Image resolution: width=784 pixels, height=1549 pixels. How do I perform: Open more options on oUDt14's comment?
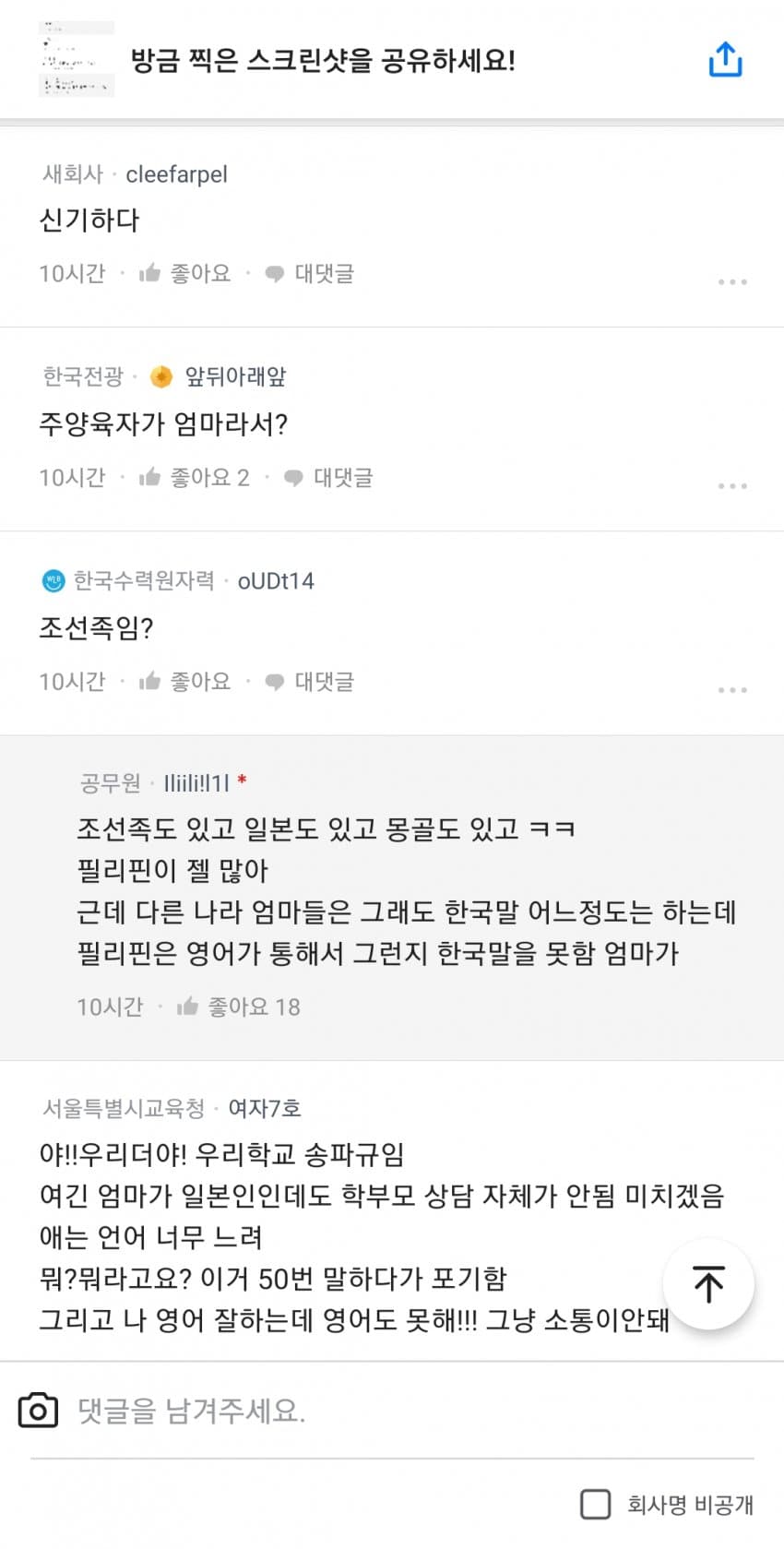pyautogui.click(x=732, y=689)
